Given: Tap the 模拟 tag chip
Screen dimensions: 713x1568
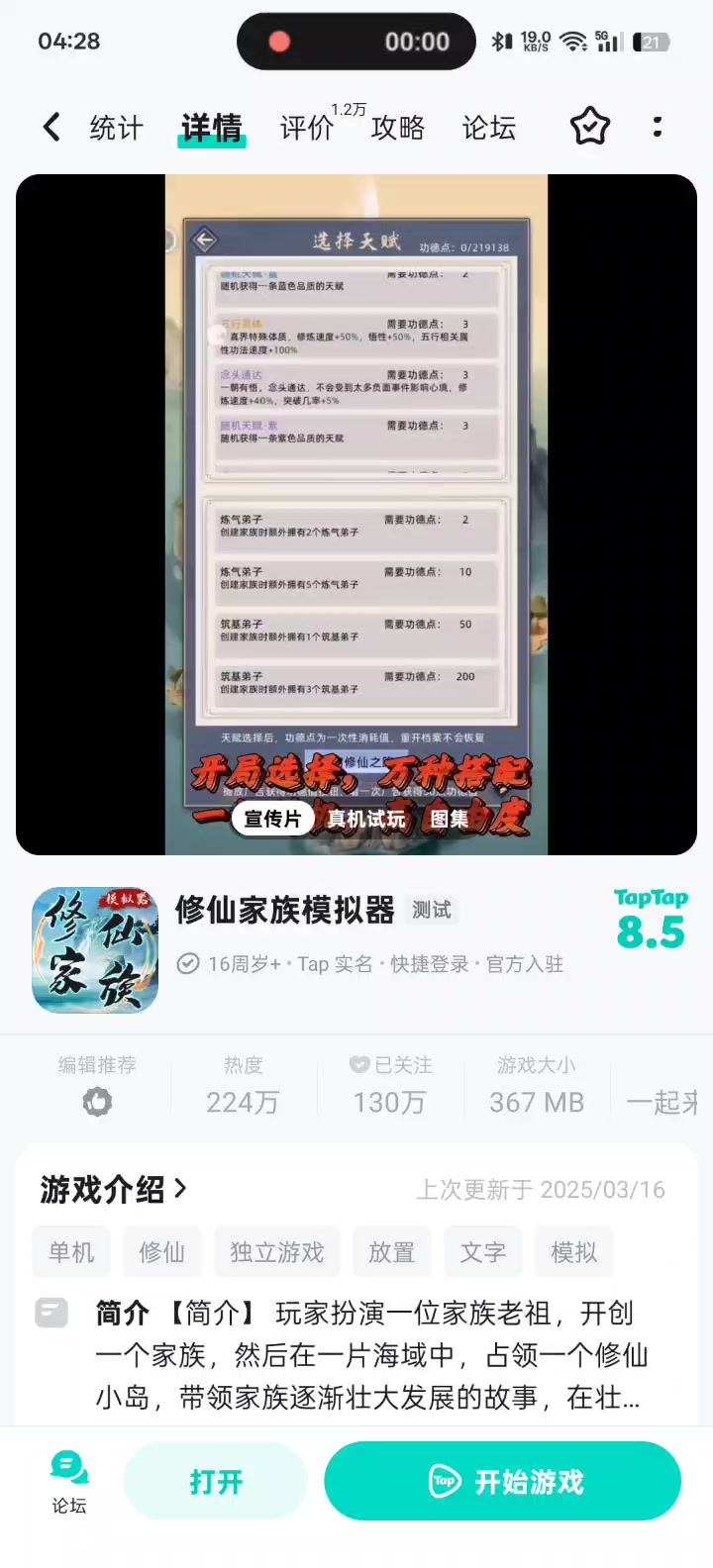Looking at the screenshot, I should coord(574,1252).
